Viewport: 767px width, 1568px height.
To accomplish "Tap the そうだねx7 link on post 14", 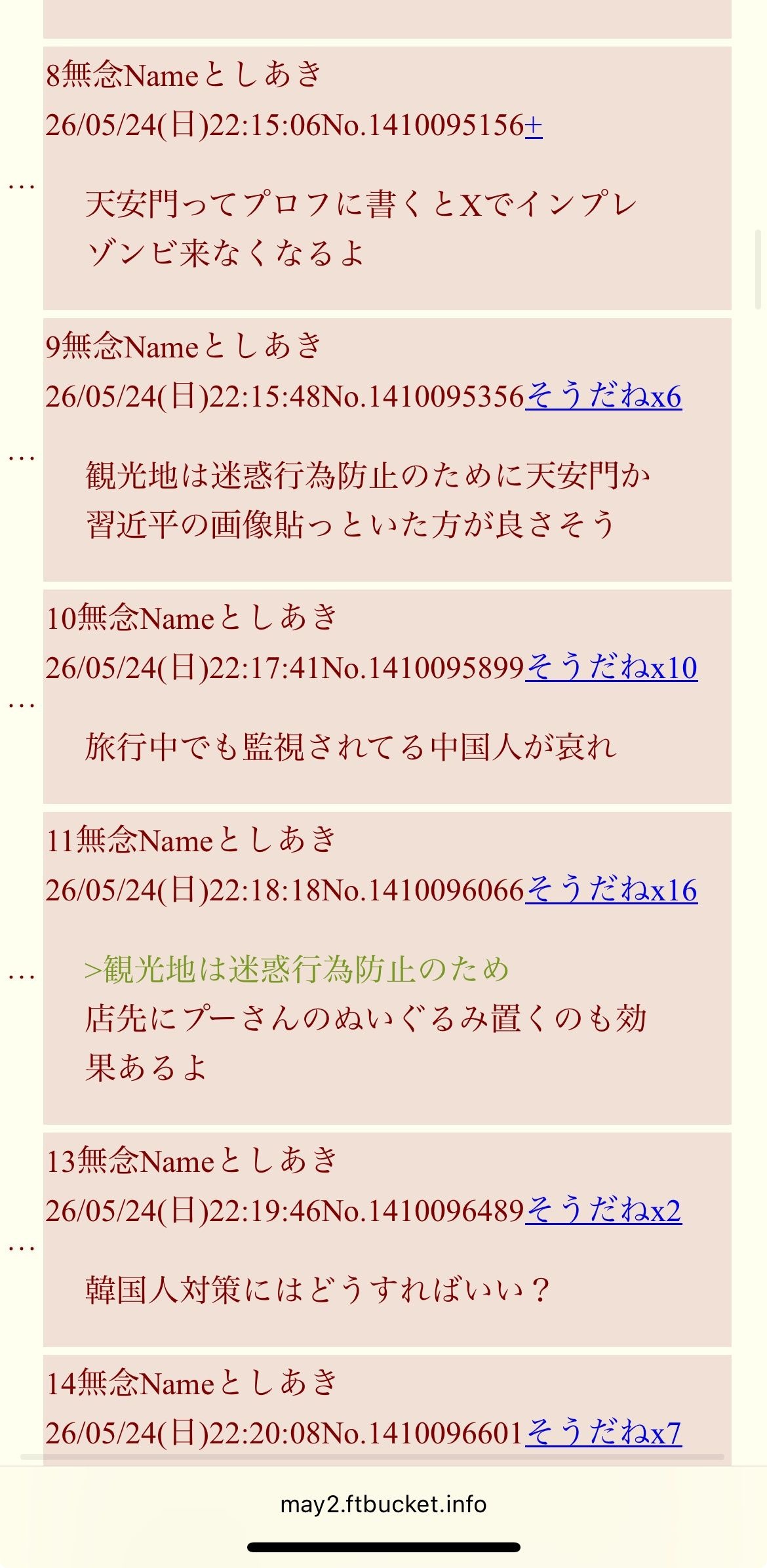I will (x=603, y=1434).
